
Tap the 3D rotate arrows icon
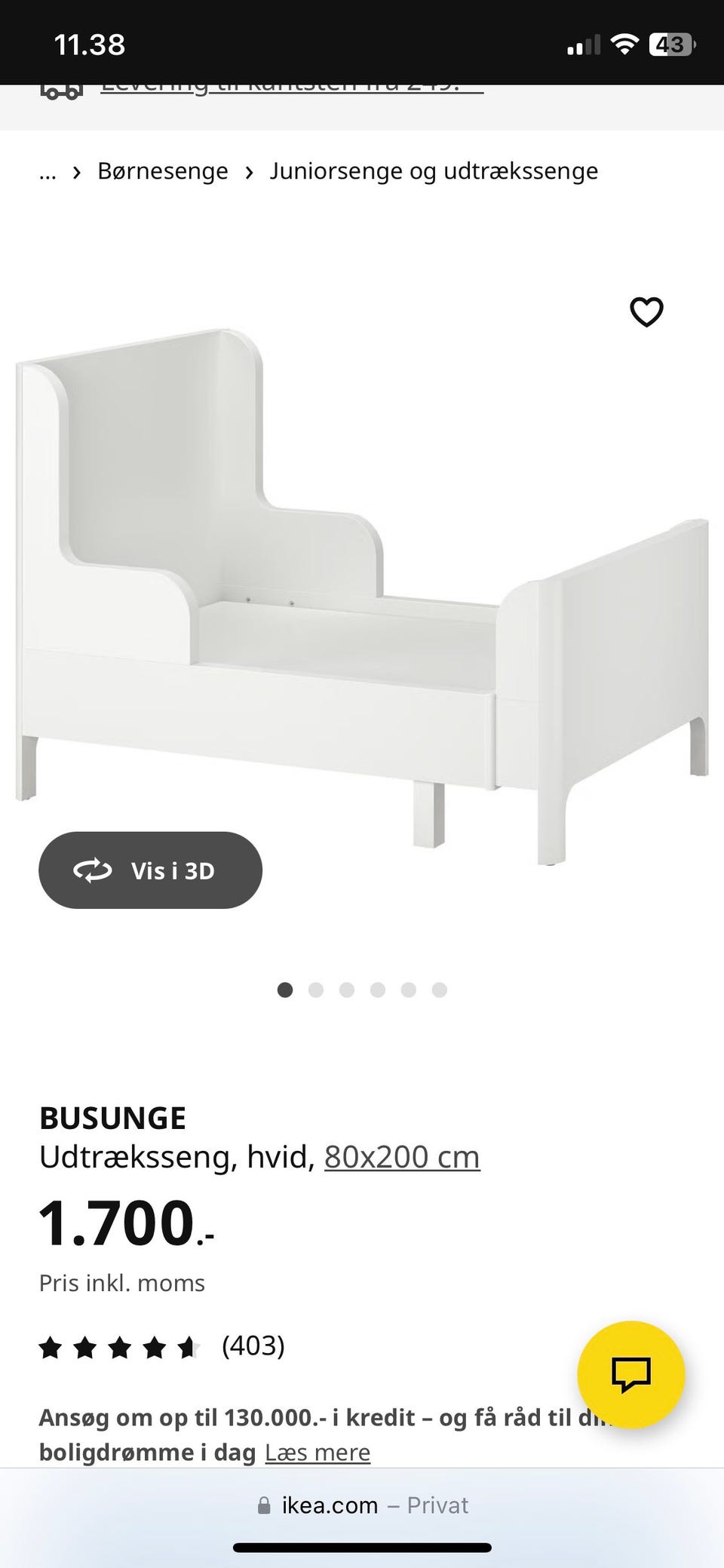click(93, 870)
